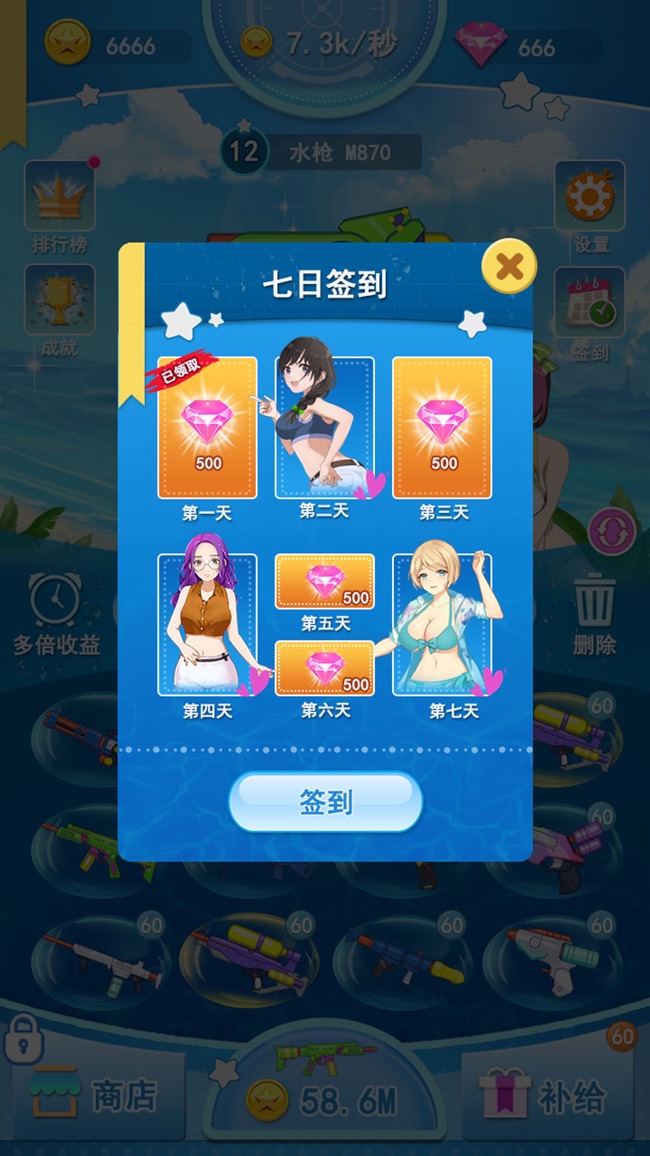650x1156 pixels.
Task: Tap the 签到 button to check in
Action: pyautogui.click(x=325, y=801)
